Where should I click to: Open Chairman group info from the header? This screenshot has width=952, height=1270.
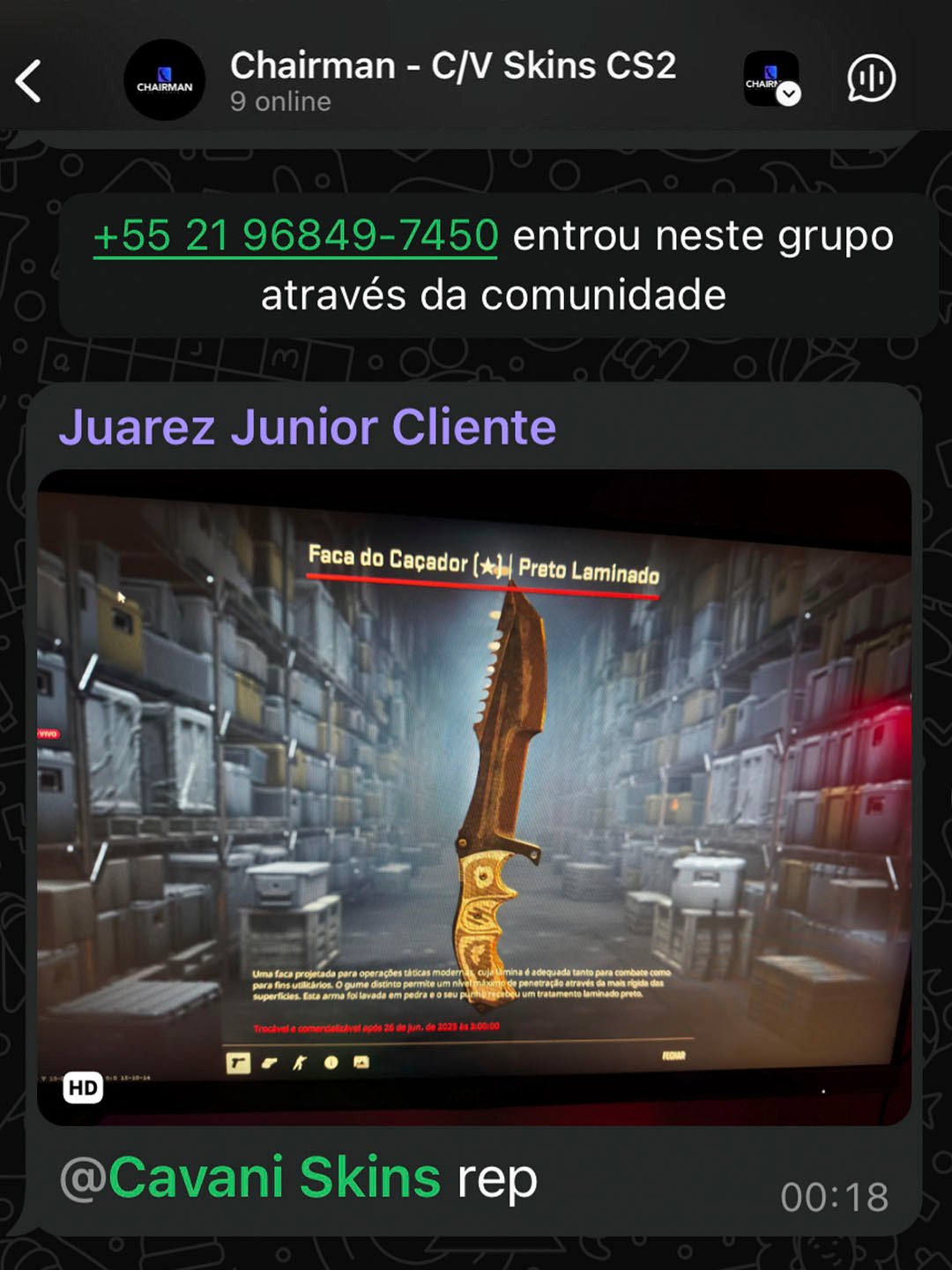pos(451,79)
